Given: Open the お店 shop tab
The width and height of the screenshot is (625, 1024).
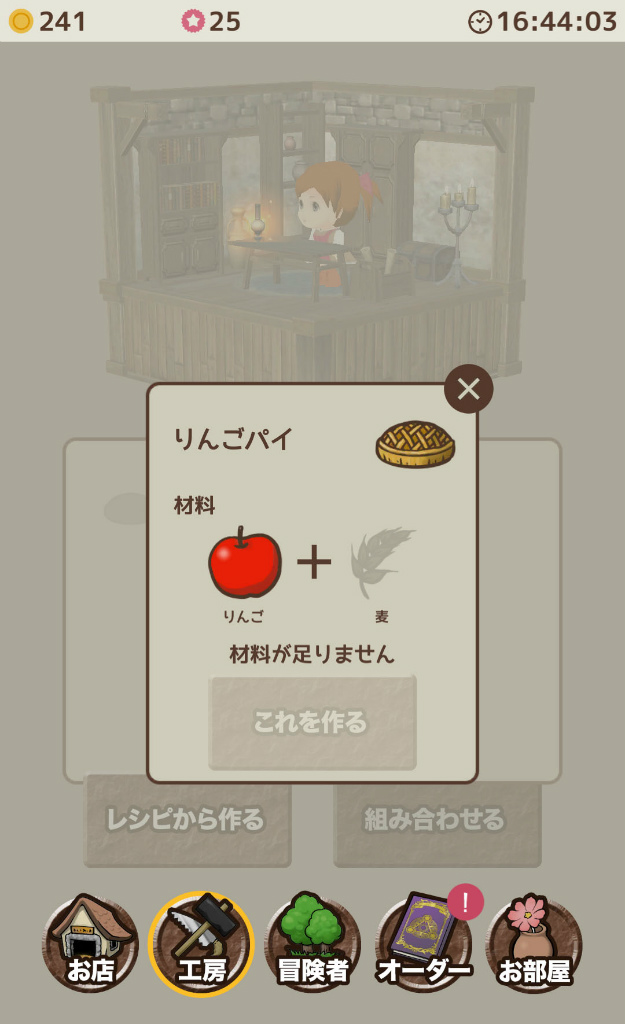Looking at the screenshot, I should 90,943.
